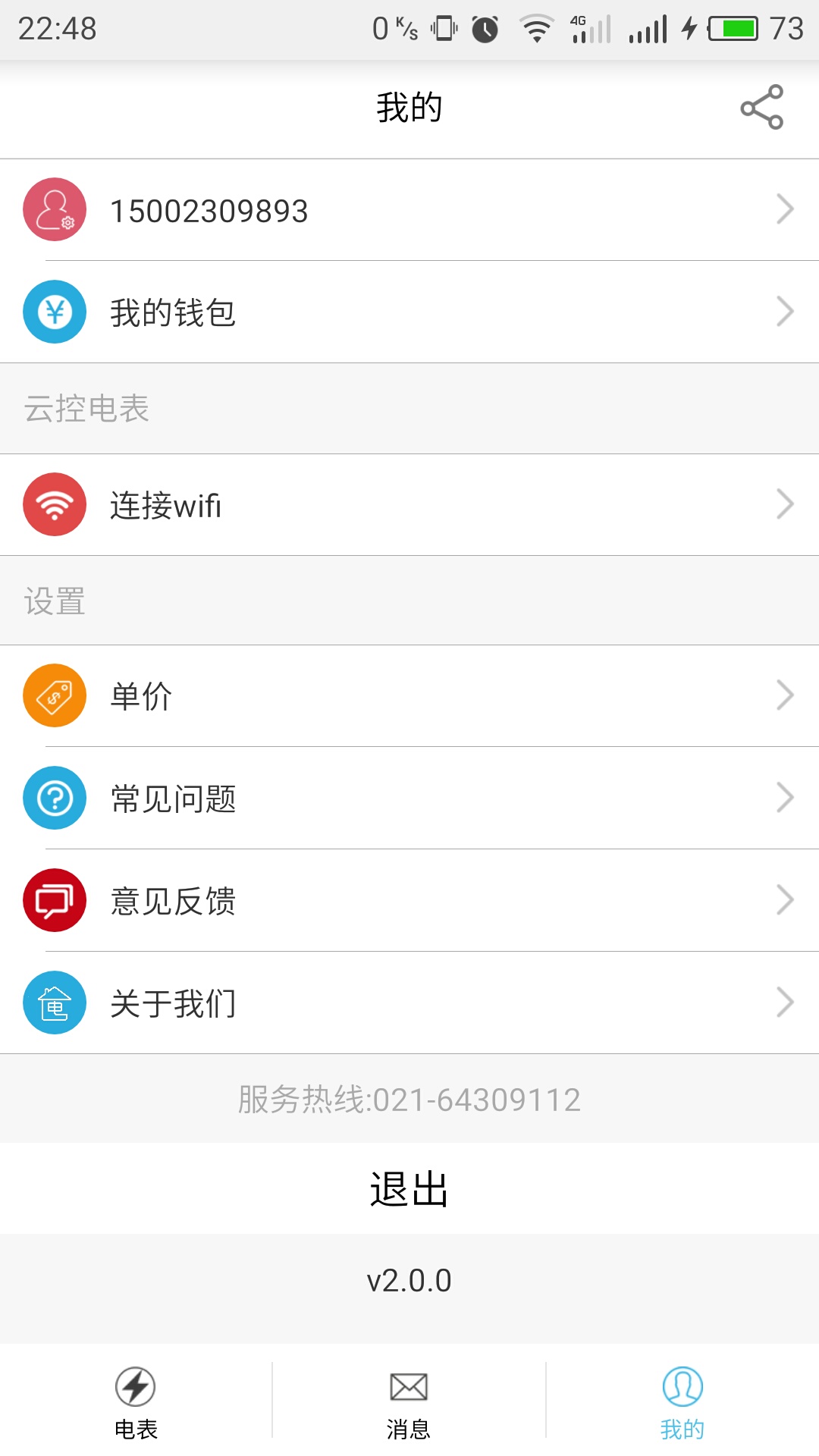Screen dimensions: 819x1456
Task: Open 关于我们 about page
Action: click(x=409, y=1003)
